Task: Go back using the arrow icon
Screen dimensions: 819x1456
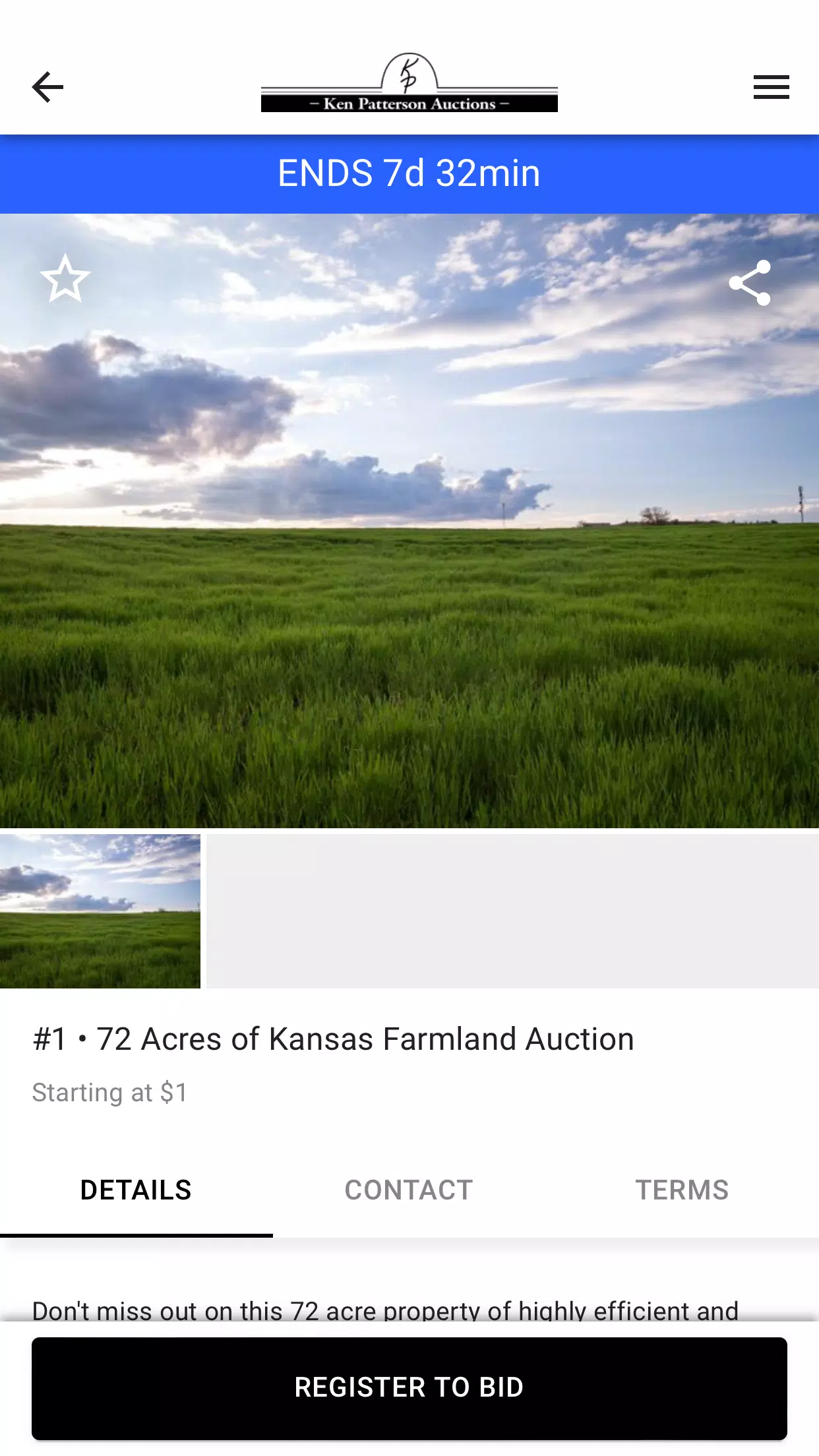Action: (48, 87)
